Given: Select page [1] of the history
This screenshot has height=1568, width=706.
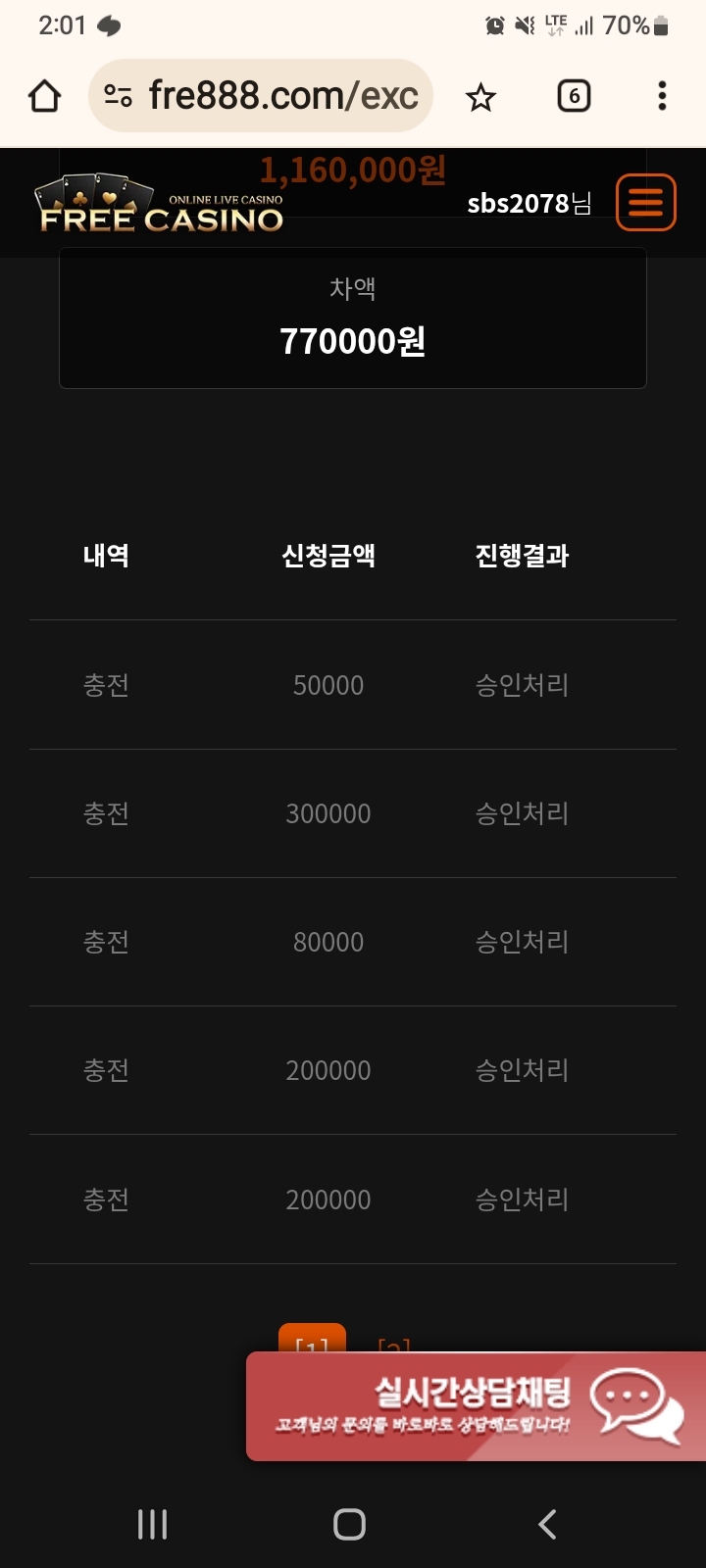Looking at the screenshot, I should 312,1339.
